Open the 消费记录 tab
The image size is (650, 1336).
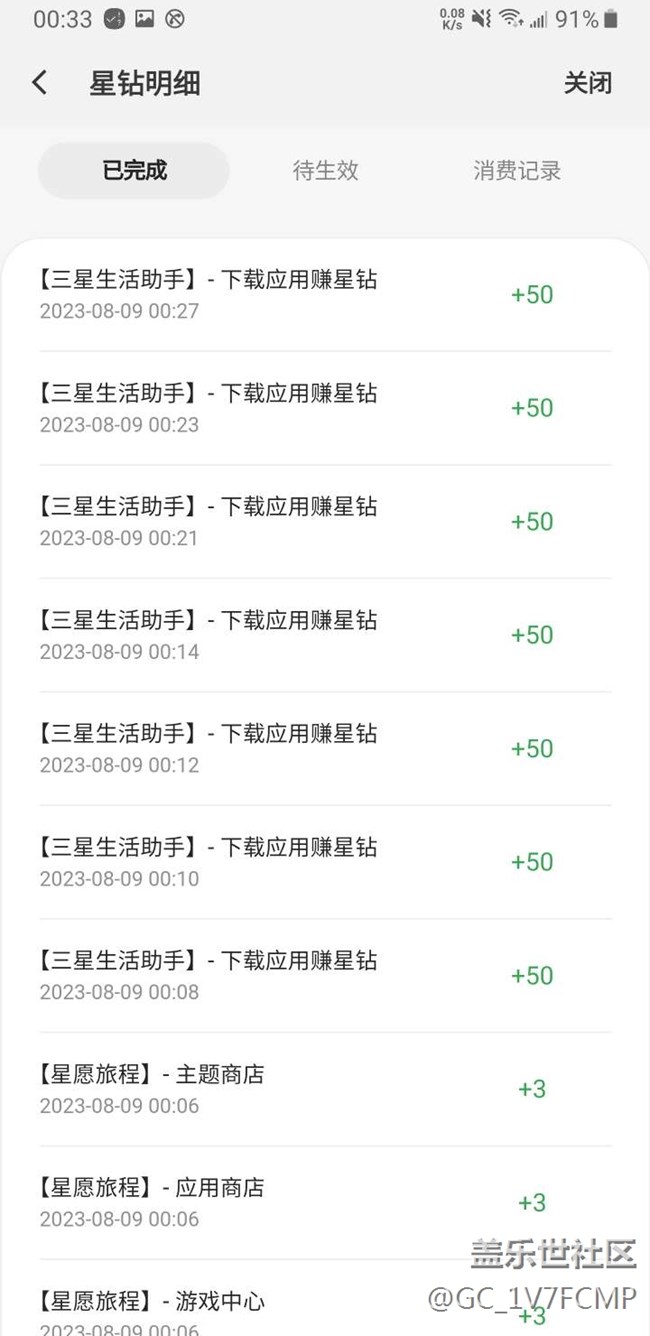[517, 170]
